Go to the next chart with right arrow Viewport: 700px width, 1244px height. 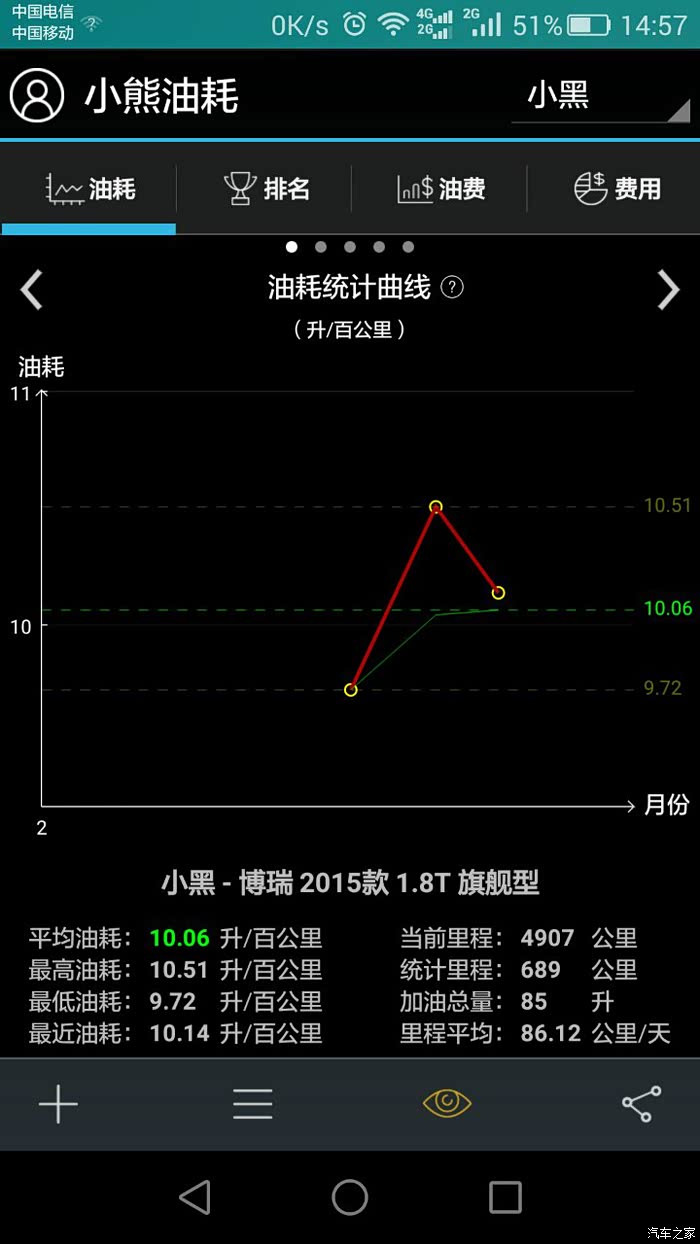pos(667,289)
